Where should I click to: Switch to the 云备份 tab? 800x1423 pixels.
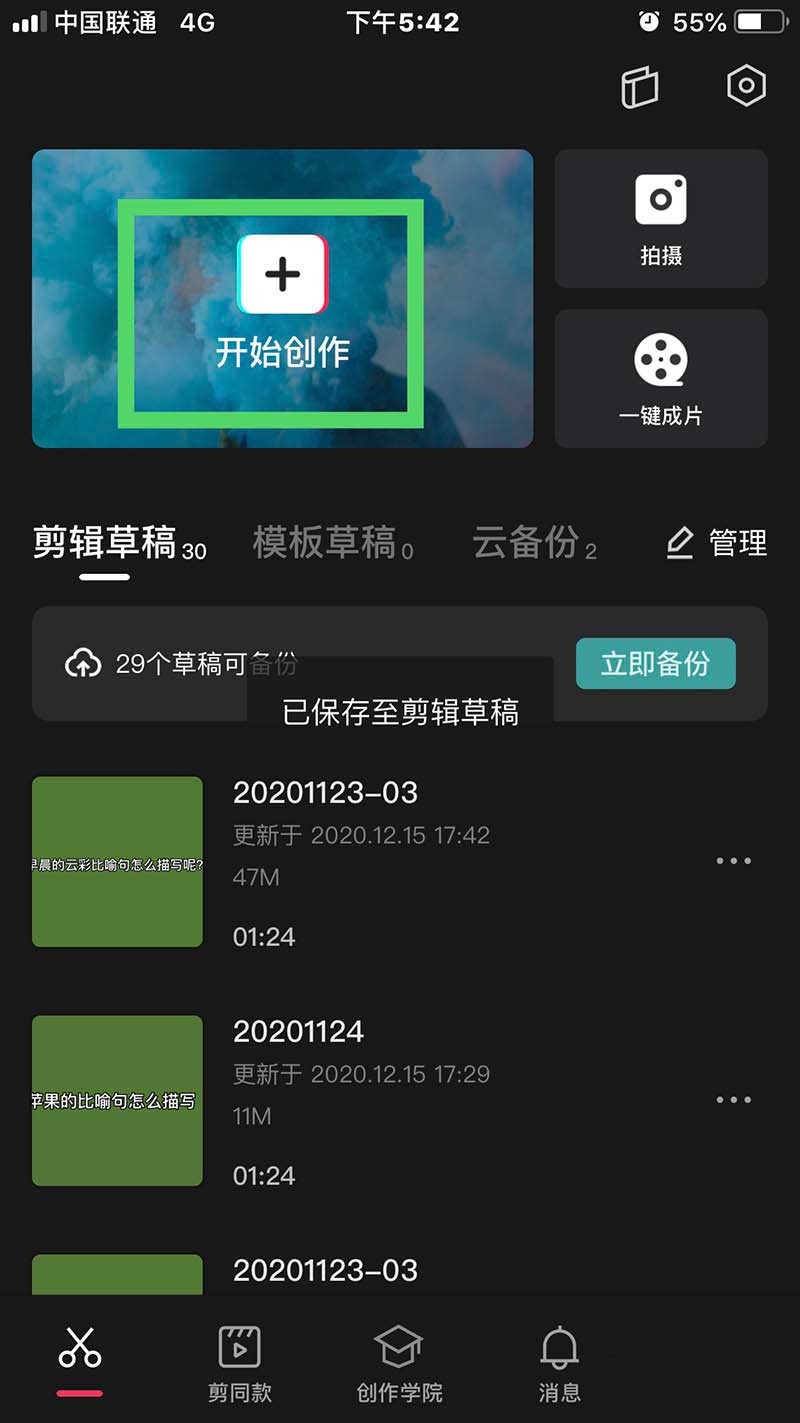coord(524,543)
